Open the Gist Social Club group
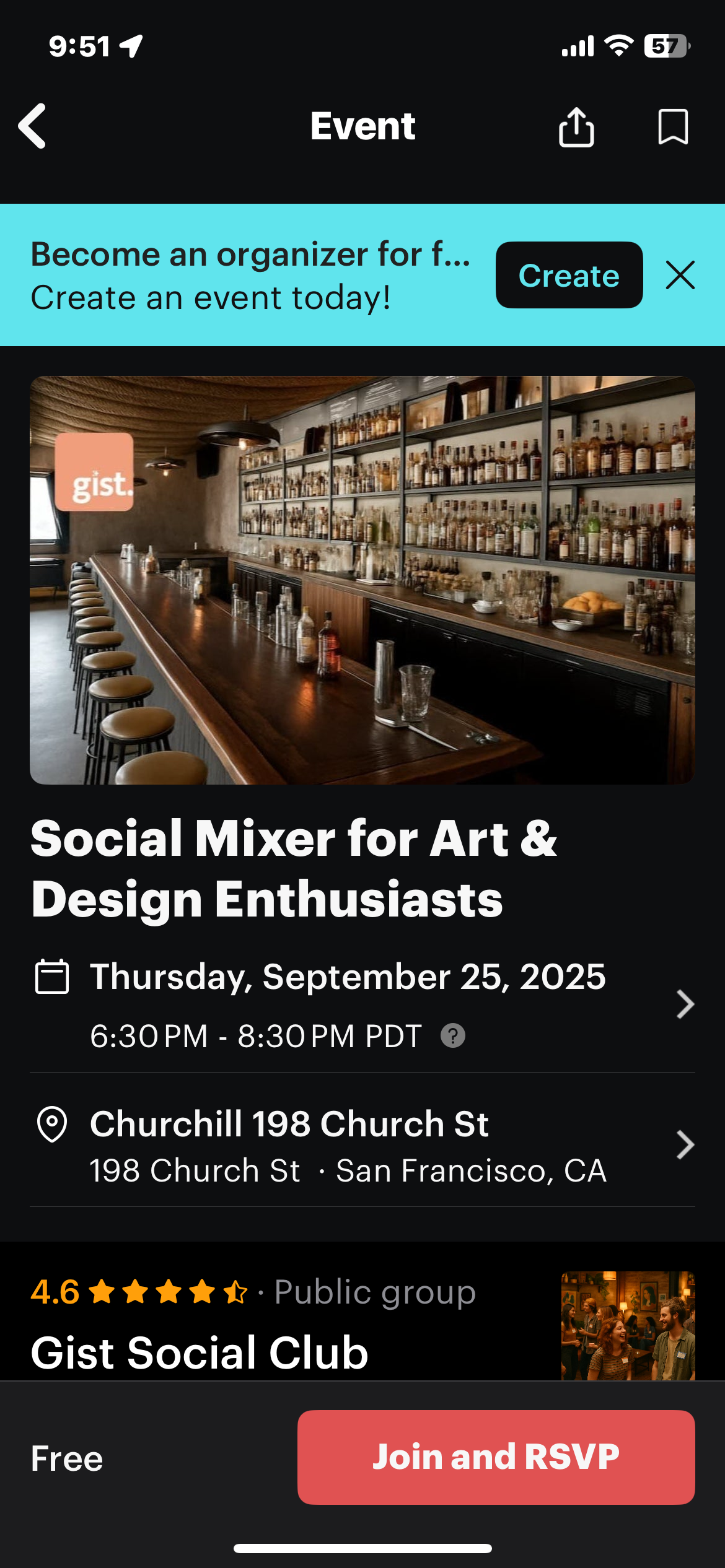This screenshot has width=725, height=1568. 200,1352
